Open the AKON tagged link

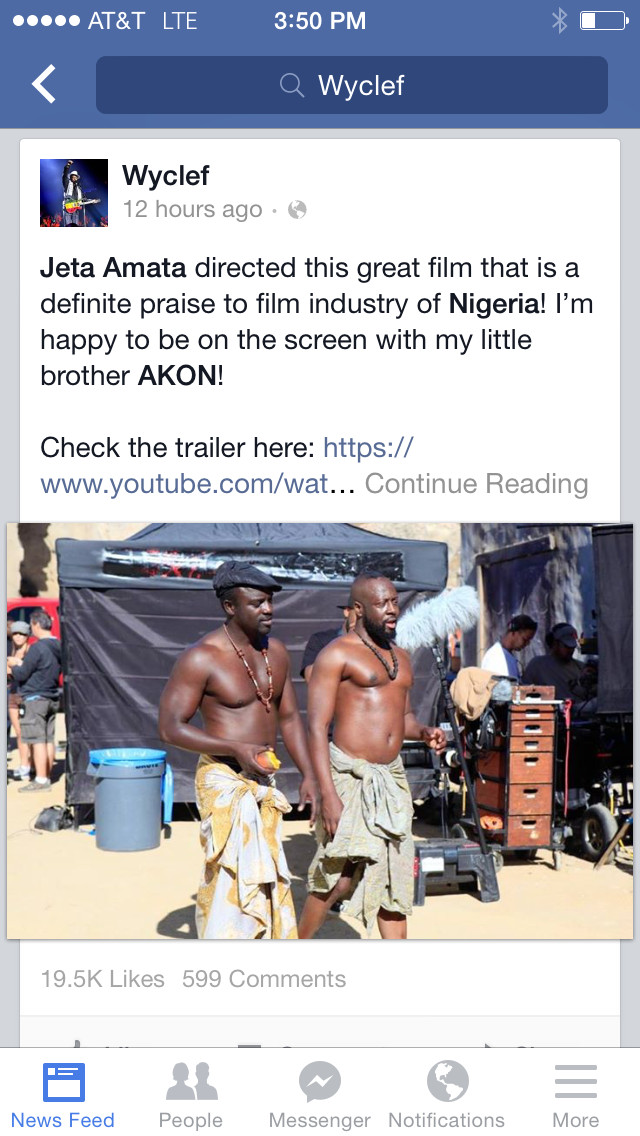[178, 376]
